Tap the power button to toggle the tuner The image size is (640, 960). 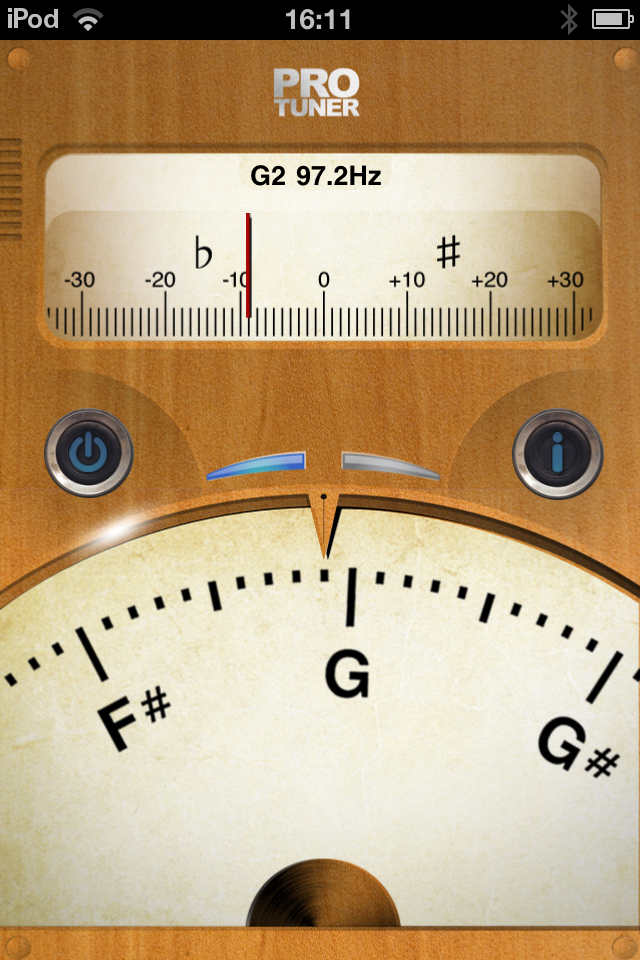click(x=89, y=454)
